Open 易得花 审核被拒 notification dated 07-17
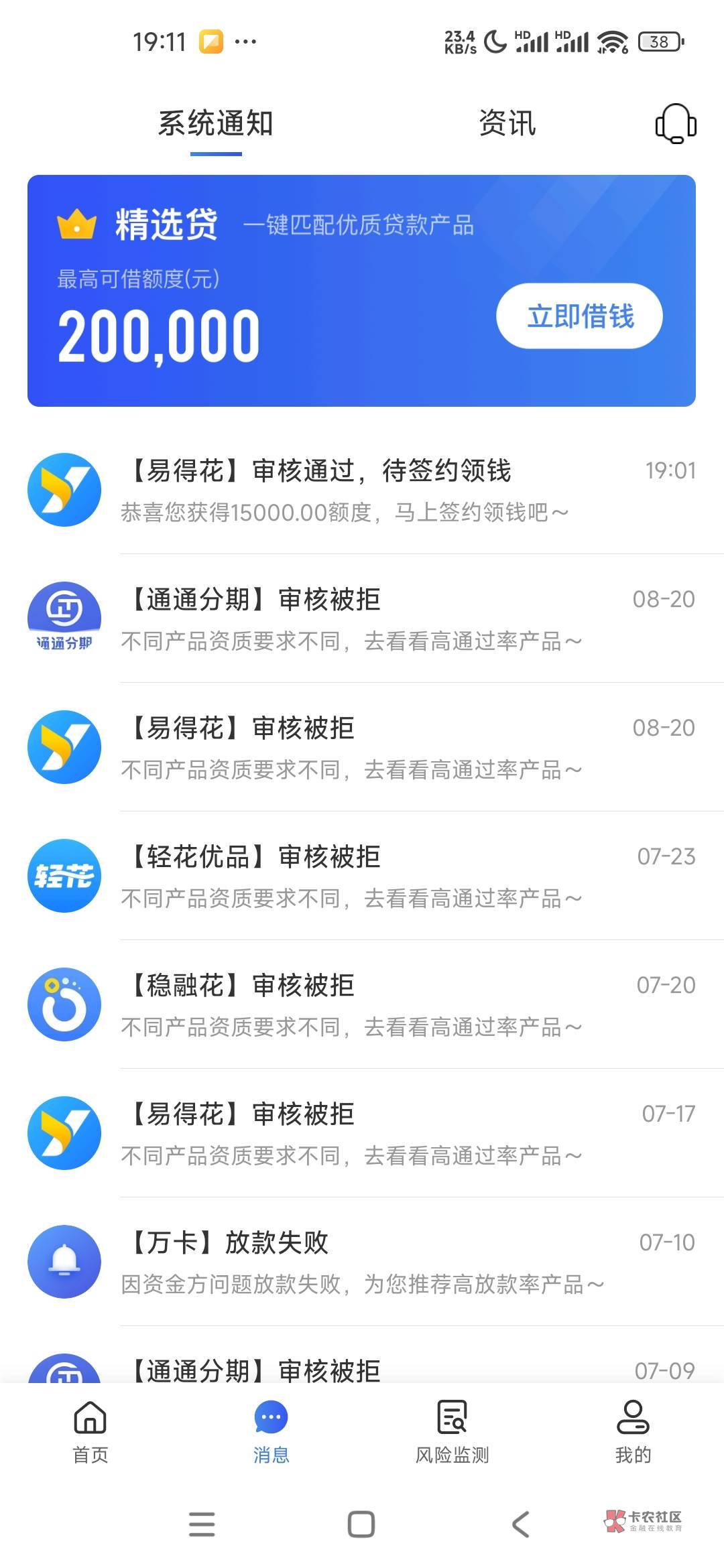The height and width of the screenshot is (1568, 724). (362, 1133)
